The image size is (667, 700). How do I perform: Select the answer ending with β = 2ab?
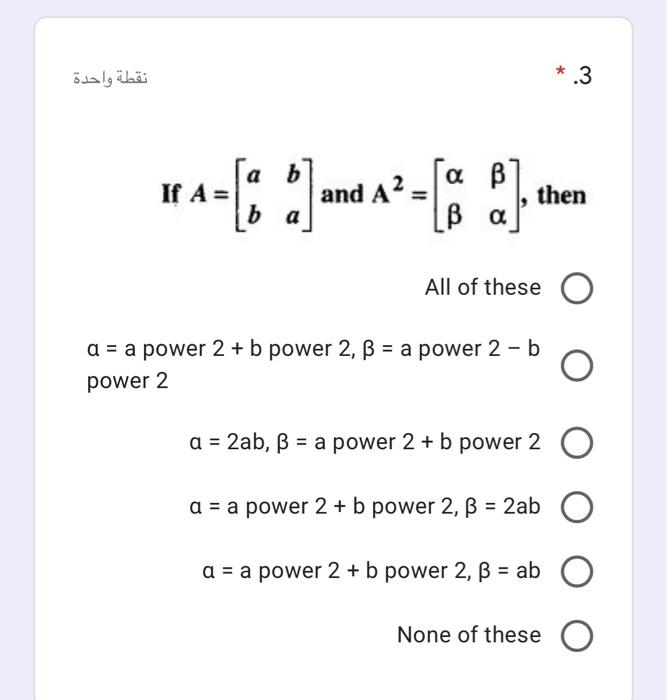576,507
